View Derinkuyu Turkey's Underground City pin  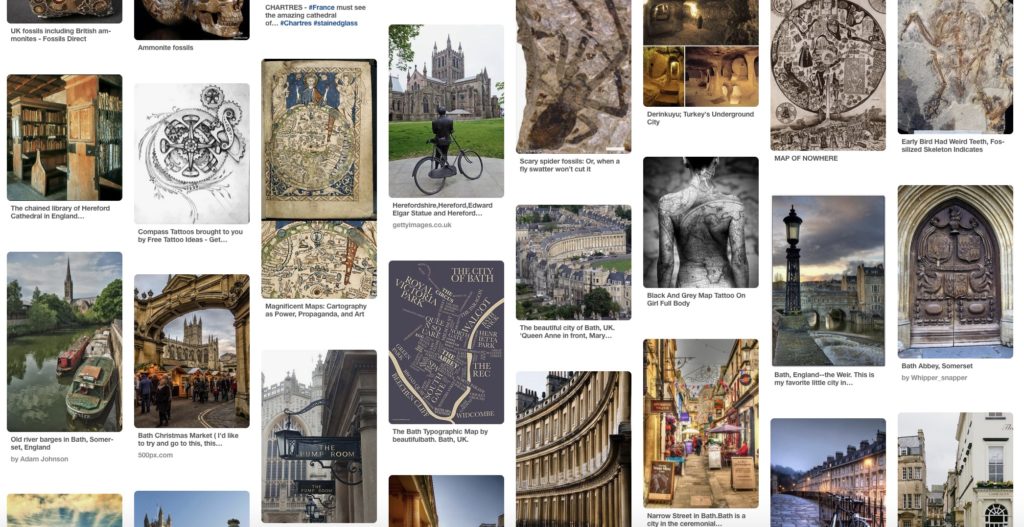[x=700, y=52]
